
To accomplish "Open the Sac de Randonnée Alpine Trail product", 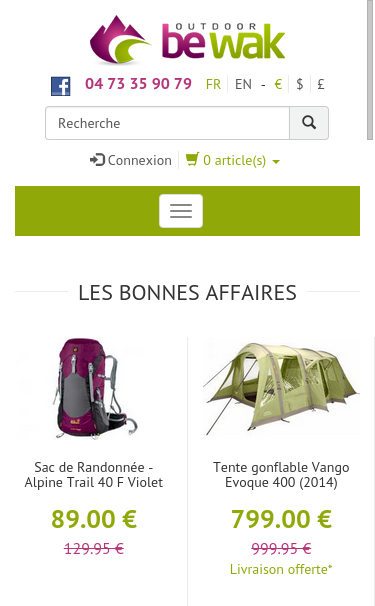I will 94,475.
